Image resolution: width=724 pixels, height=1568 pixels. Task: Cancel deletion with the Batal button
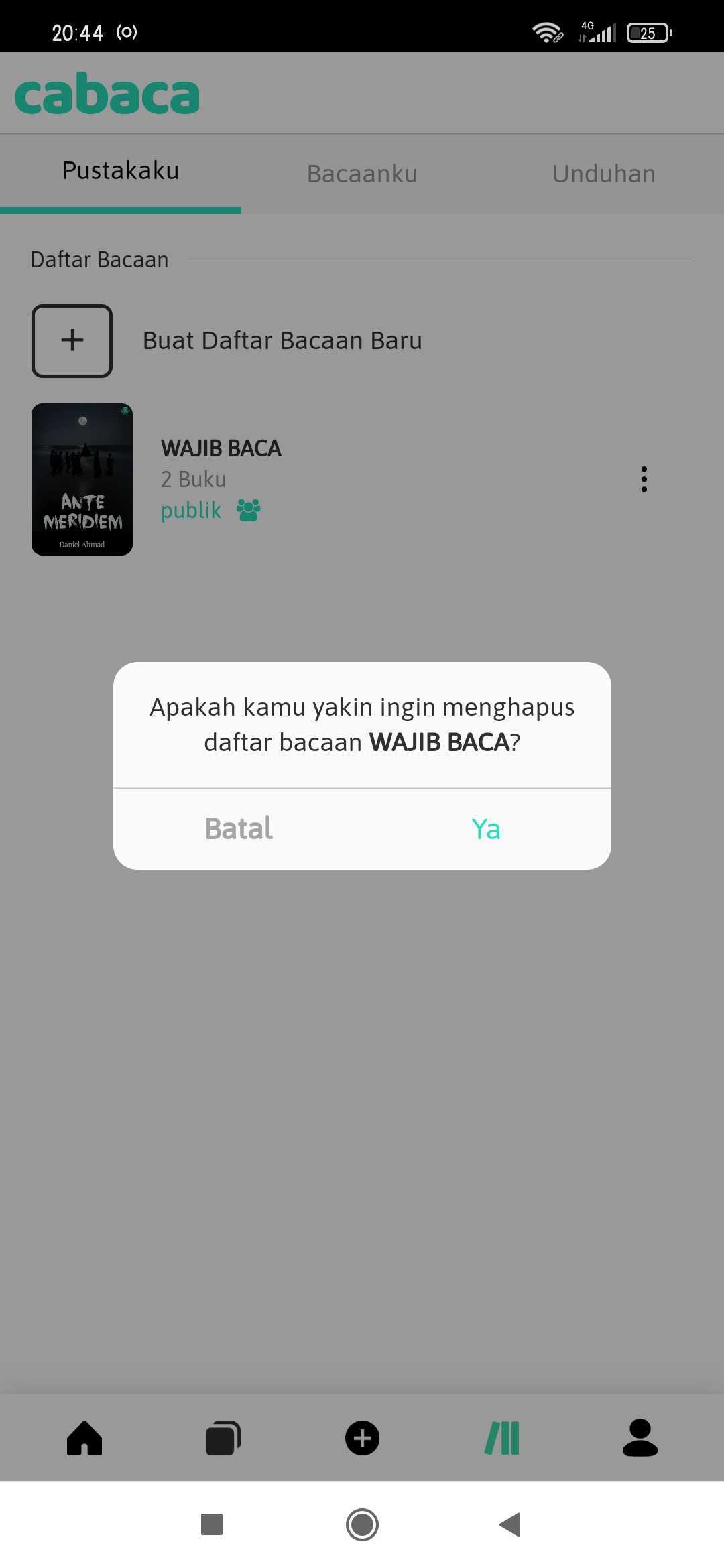pyautogui.click(x=239, y=829)
